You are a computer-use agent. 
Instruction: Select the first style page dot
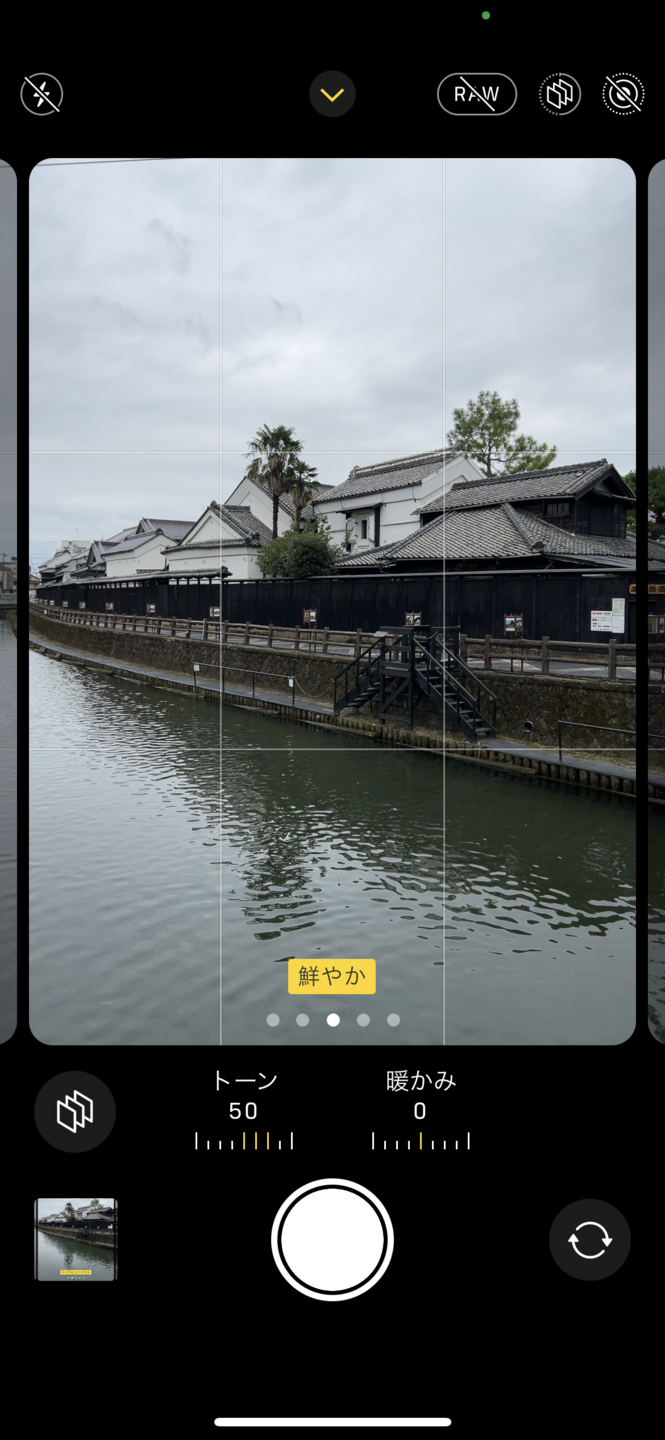[273, 1020]
